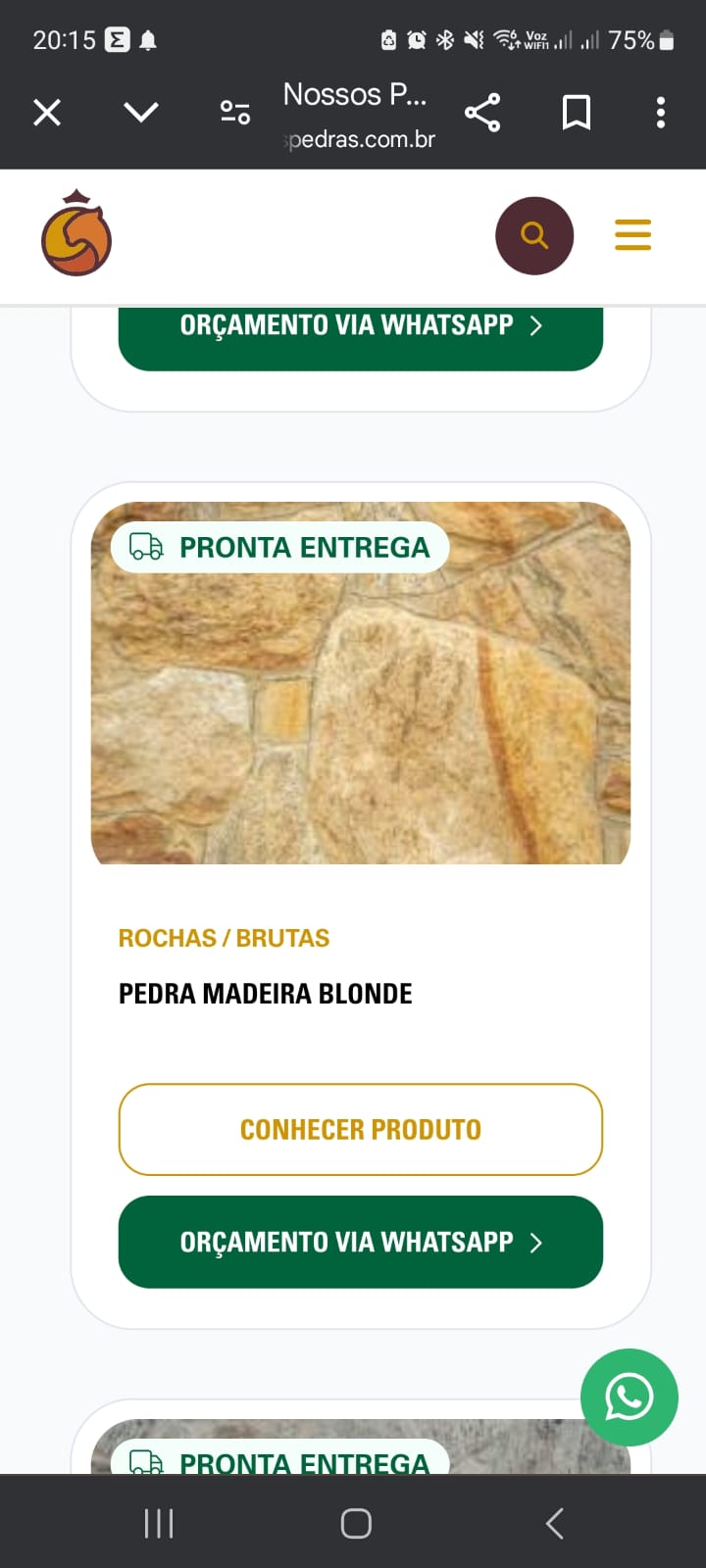Tap the chevron on the WhatsApp quote button

pos(535,1242)
